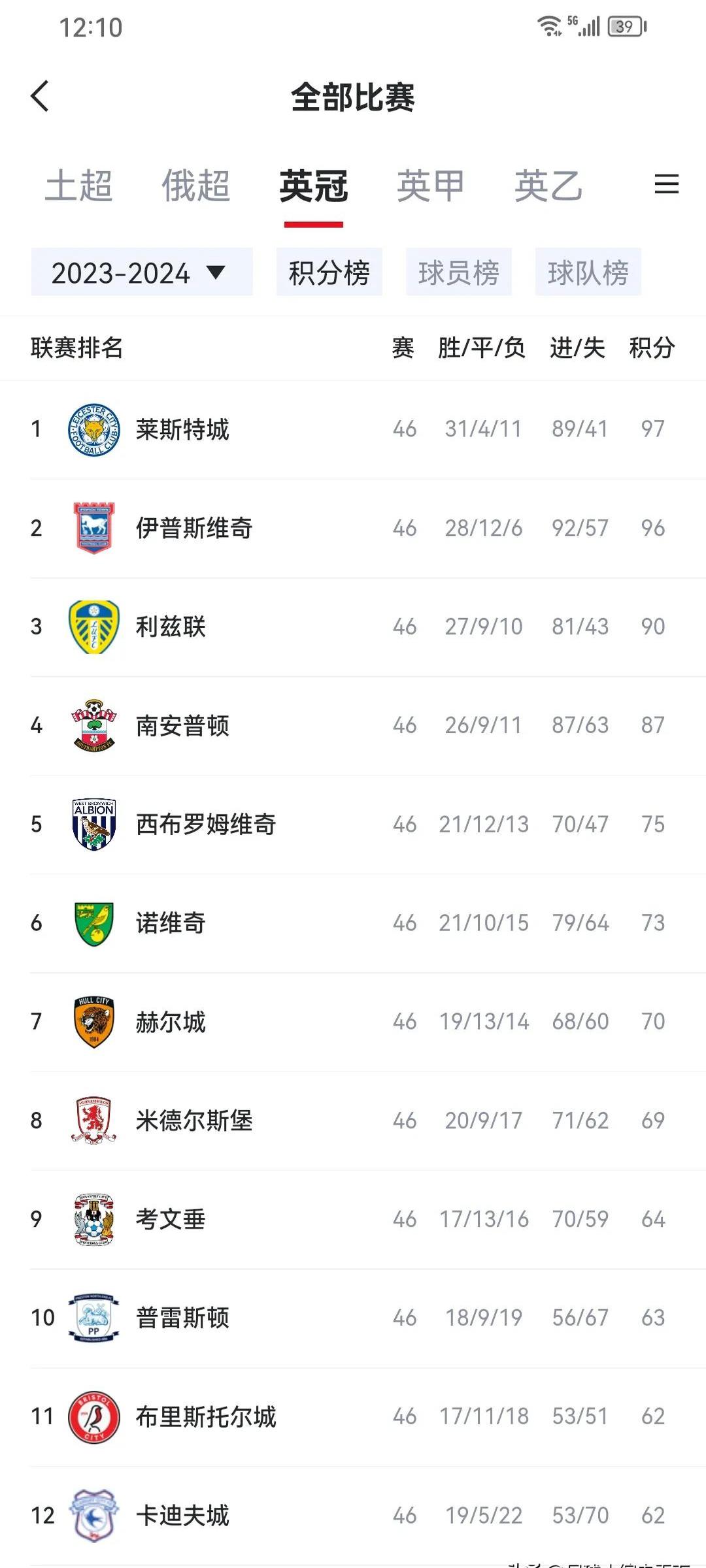Select the Leeds United badge
Viewport: 706px width, 1568px height.
tap(93, 626)
